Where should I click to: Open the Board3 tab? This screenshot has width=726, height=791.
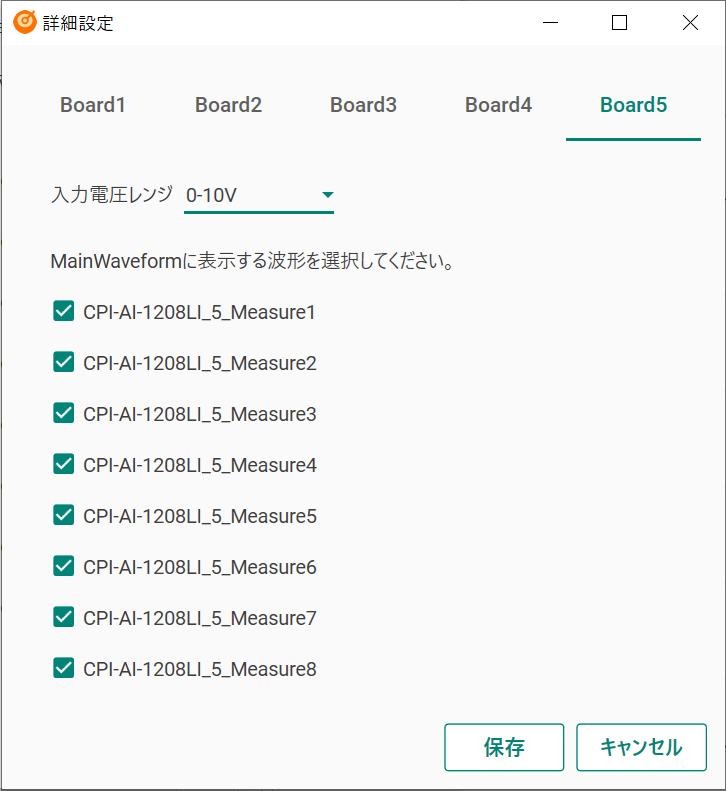(363, 105)
